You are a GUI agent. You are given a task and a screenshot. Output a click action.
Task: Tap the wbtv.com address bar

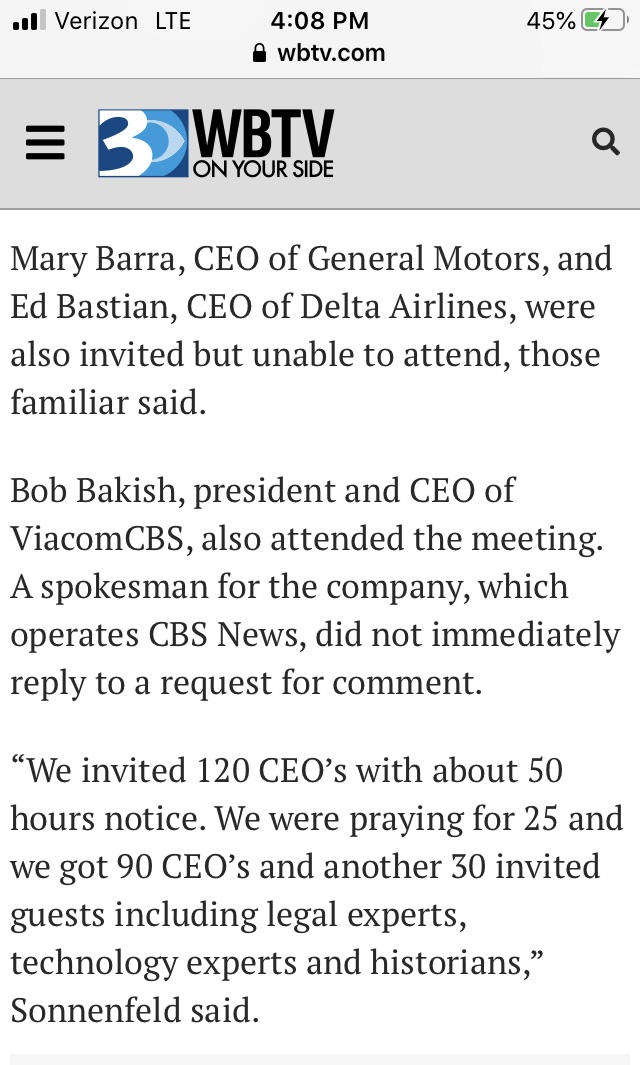319,53
